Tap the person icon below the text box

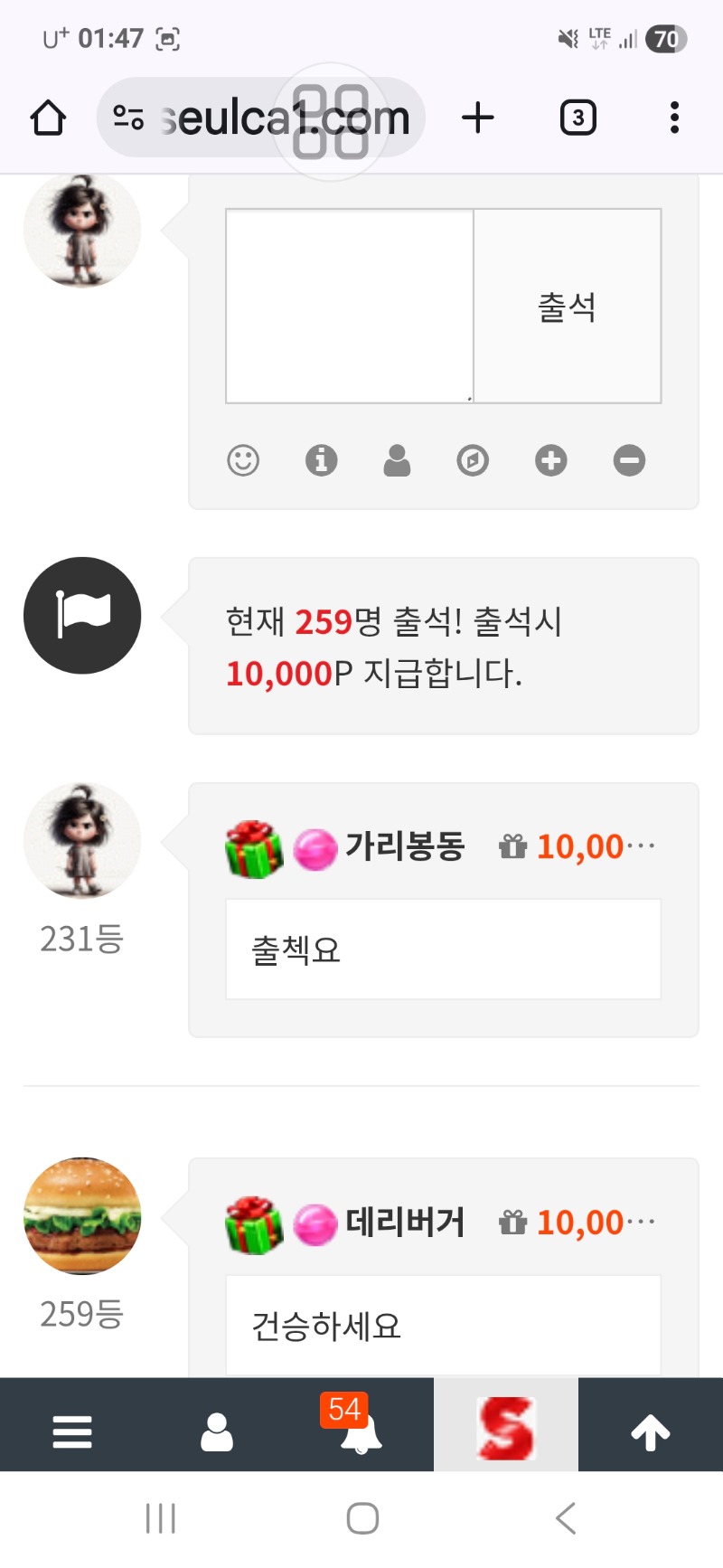click(x=397, y=460)
